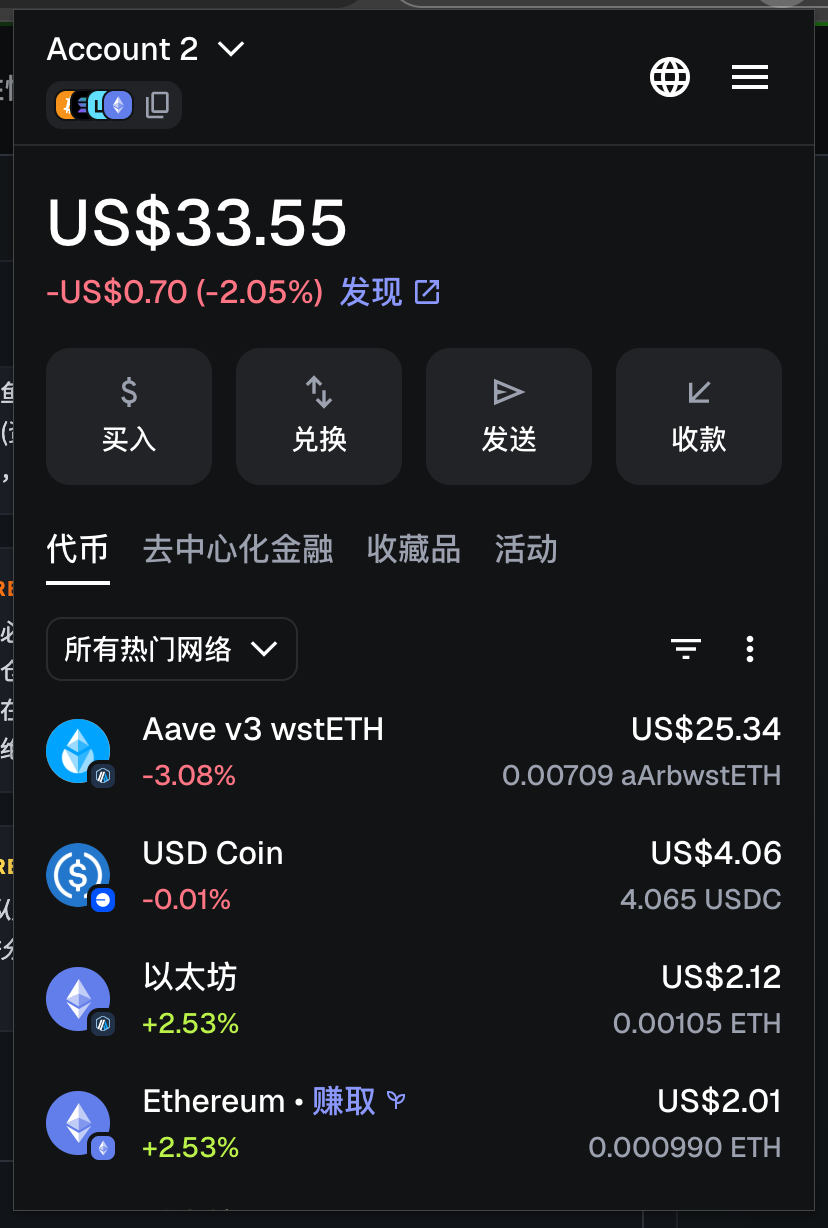Select 发送 to send crypto

[x=509, y=416]
